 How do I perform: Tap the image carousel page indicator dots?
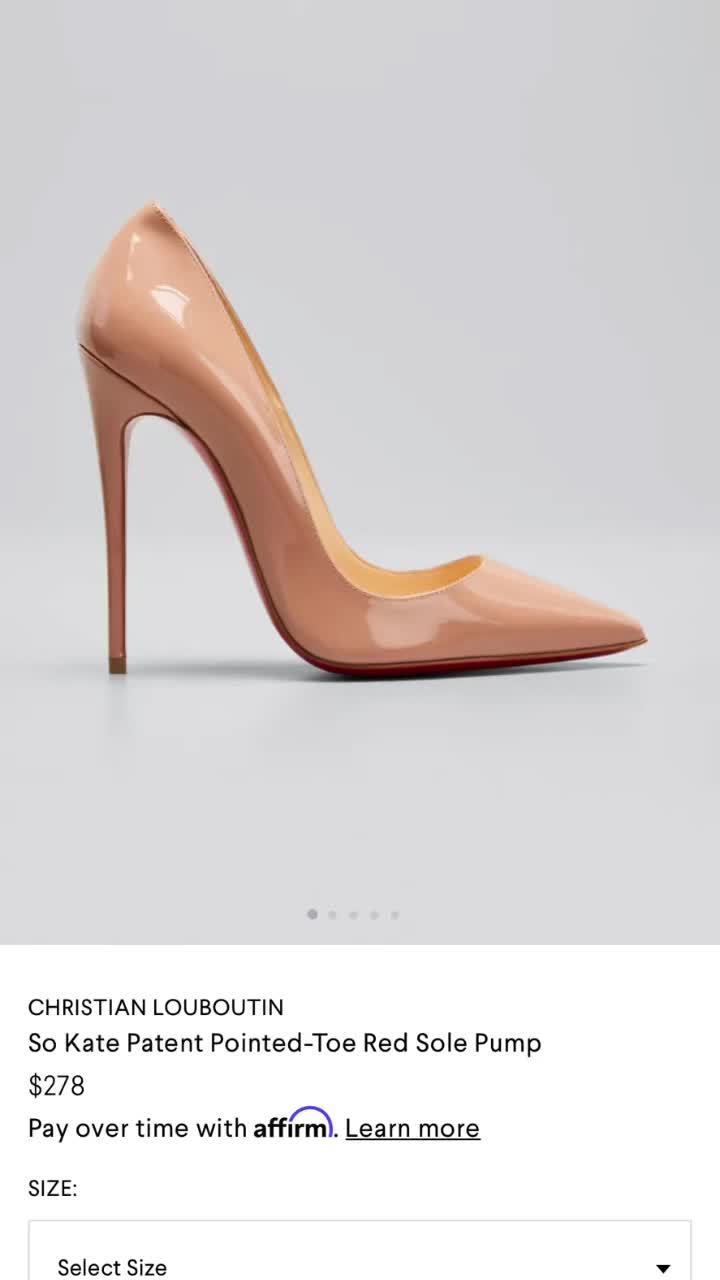click(353, 914)
